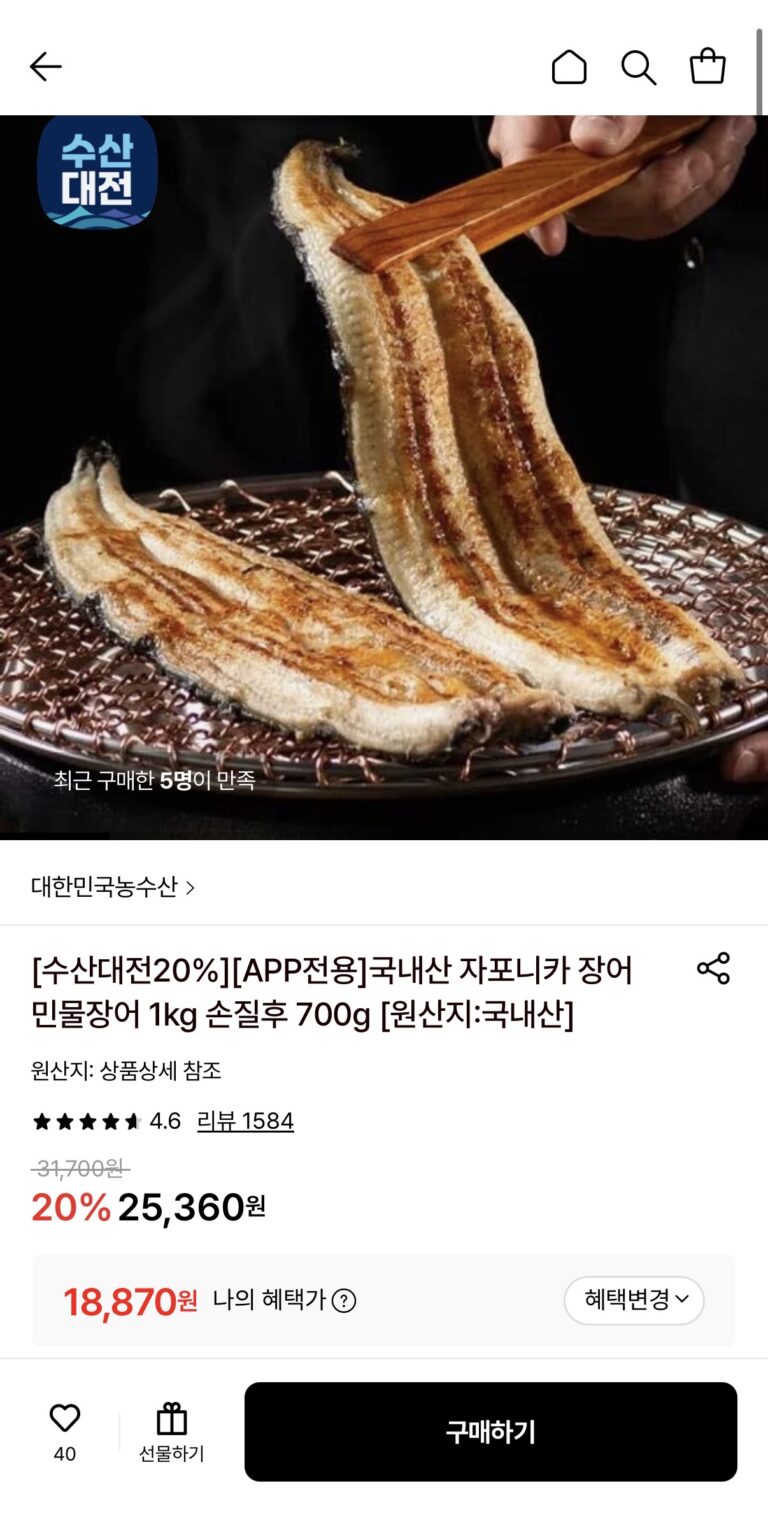
Task: Share this eel product
Action: tap(713, 968)
